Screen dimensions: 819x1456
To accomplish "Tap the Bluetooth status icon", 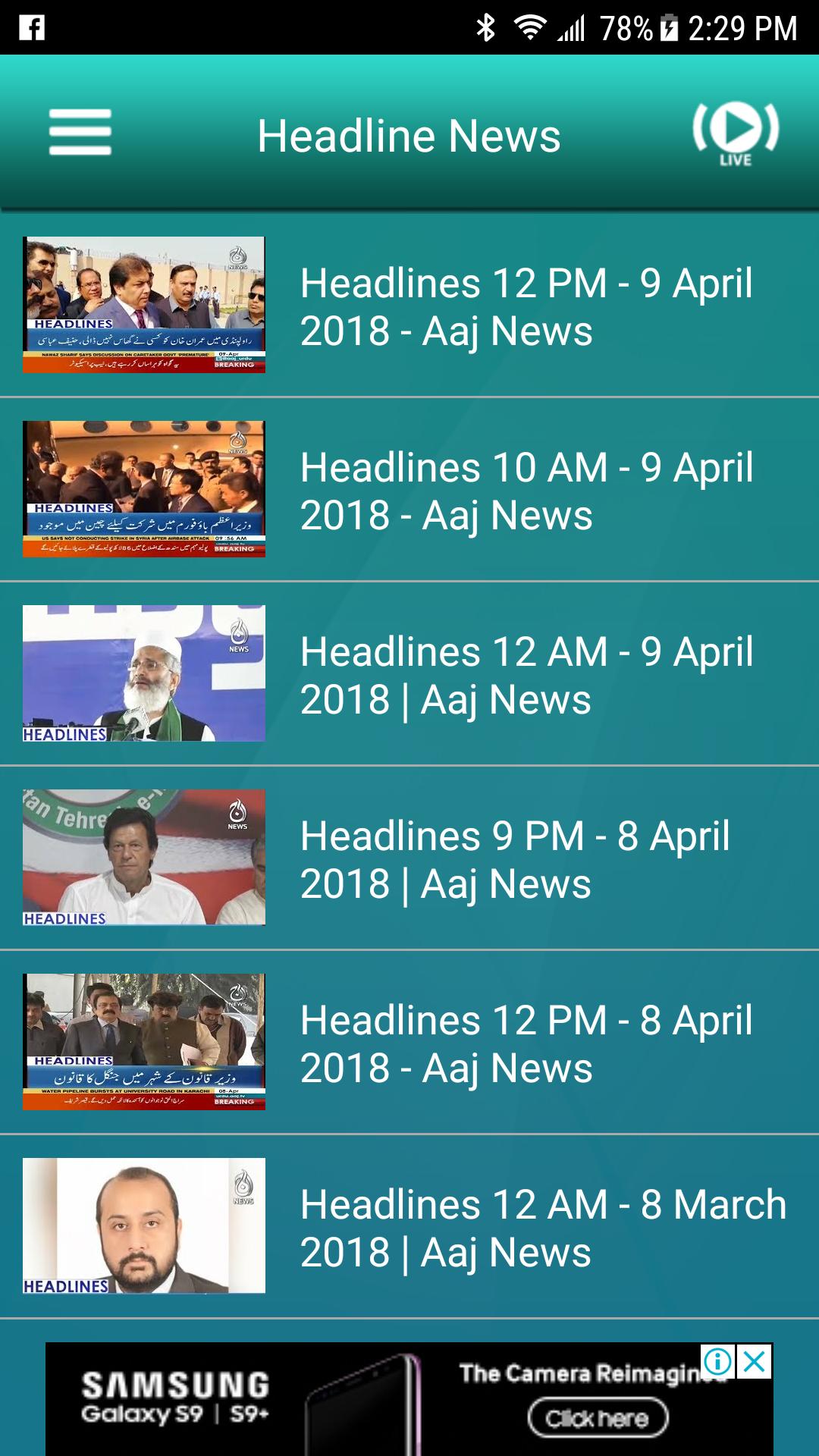I will (x=484, y=27).
